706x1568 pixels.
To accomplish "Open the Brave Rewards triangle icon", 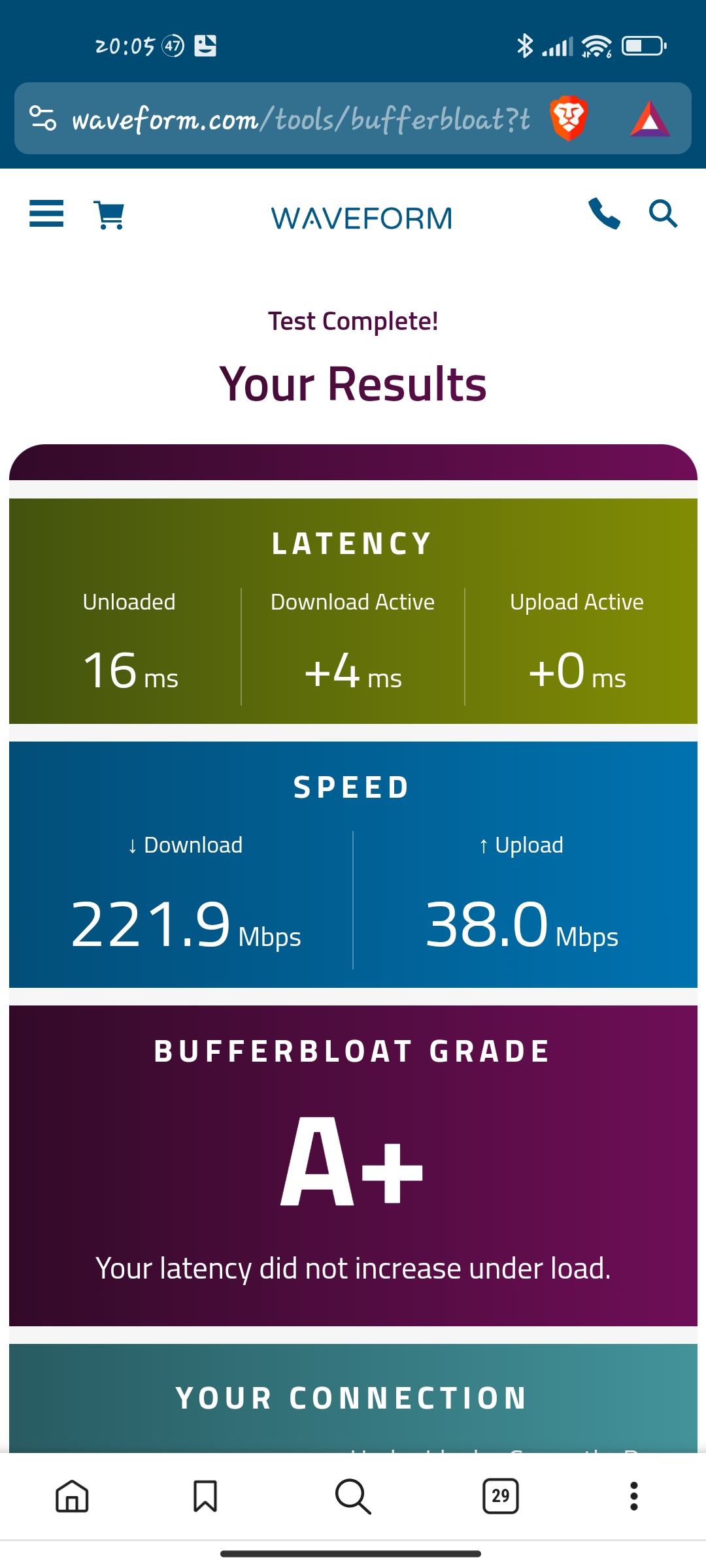I will click(650, 119).
